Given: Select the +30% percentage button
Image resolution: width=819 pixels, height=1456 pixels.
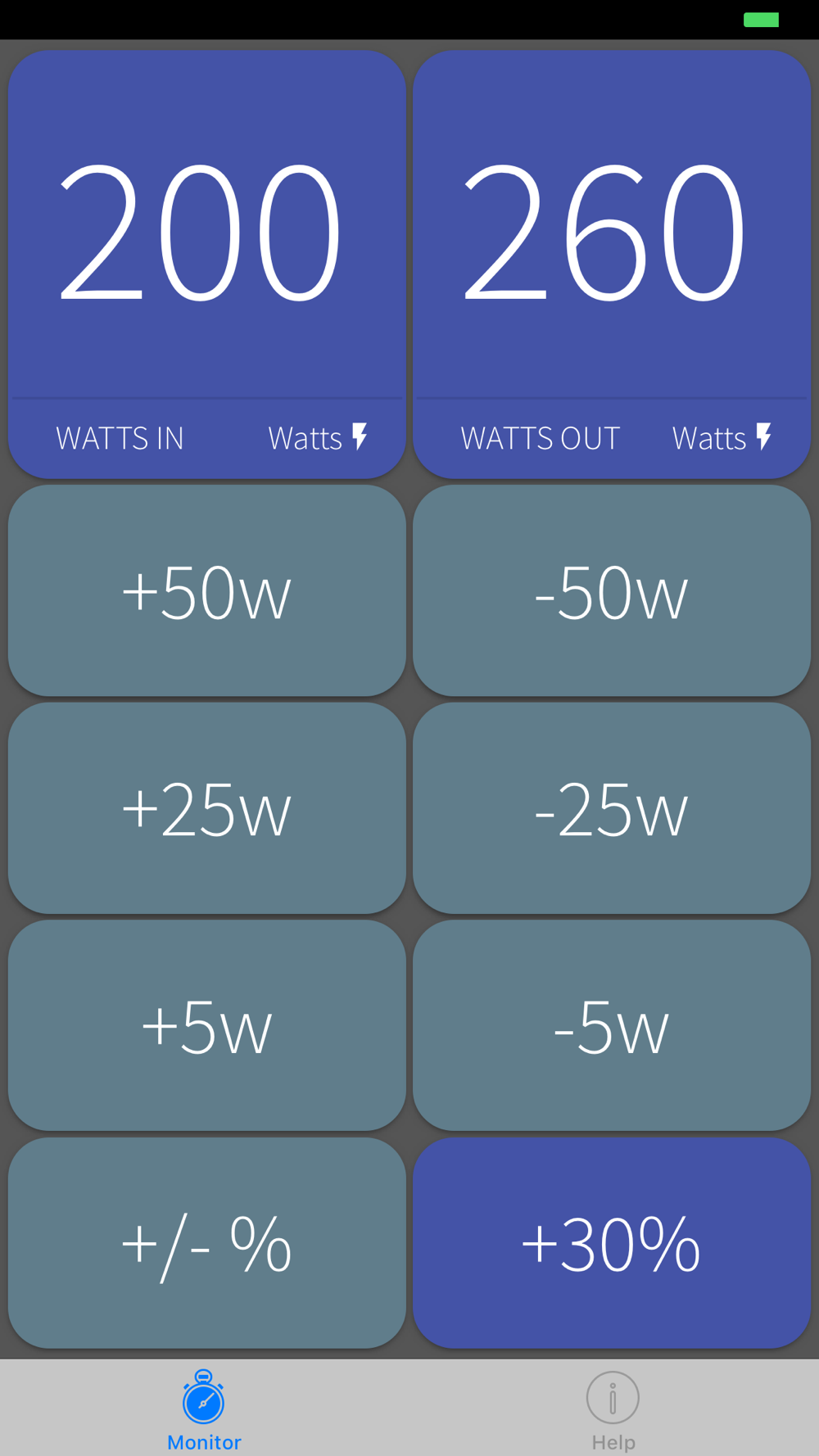Looking at the screenshot, I should (x=611, y=1243).
